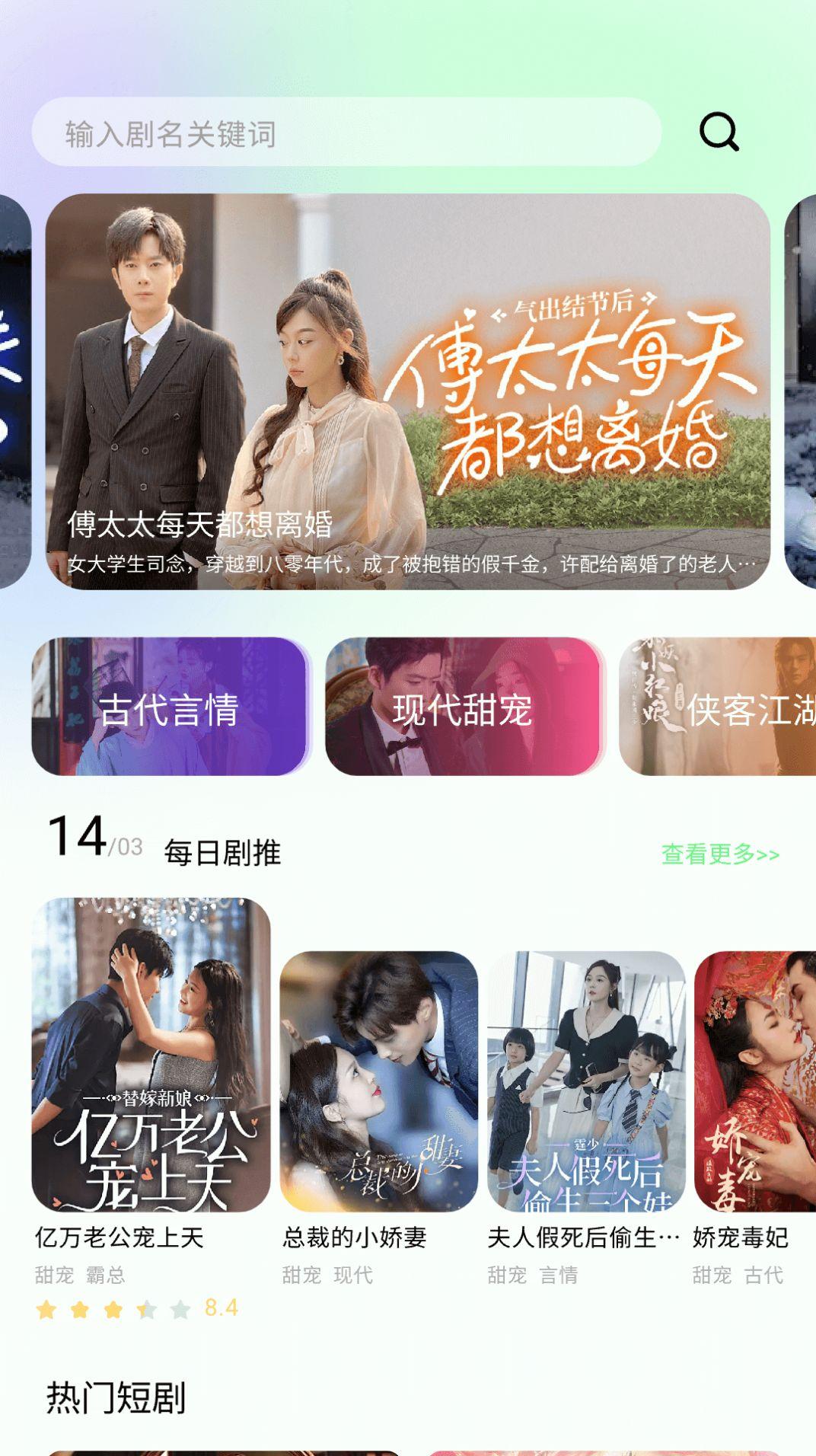Tap the search magnifier icon
This screenshot has height=1456, width=816.
click(x=719, y=133)
